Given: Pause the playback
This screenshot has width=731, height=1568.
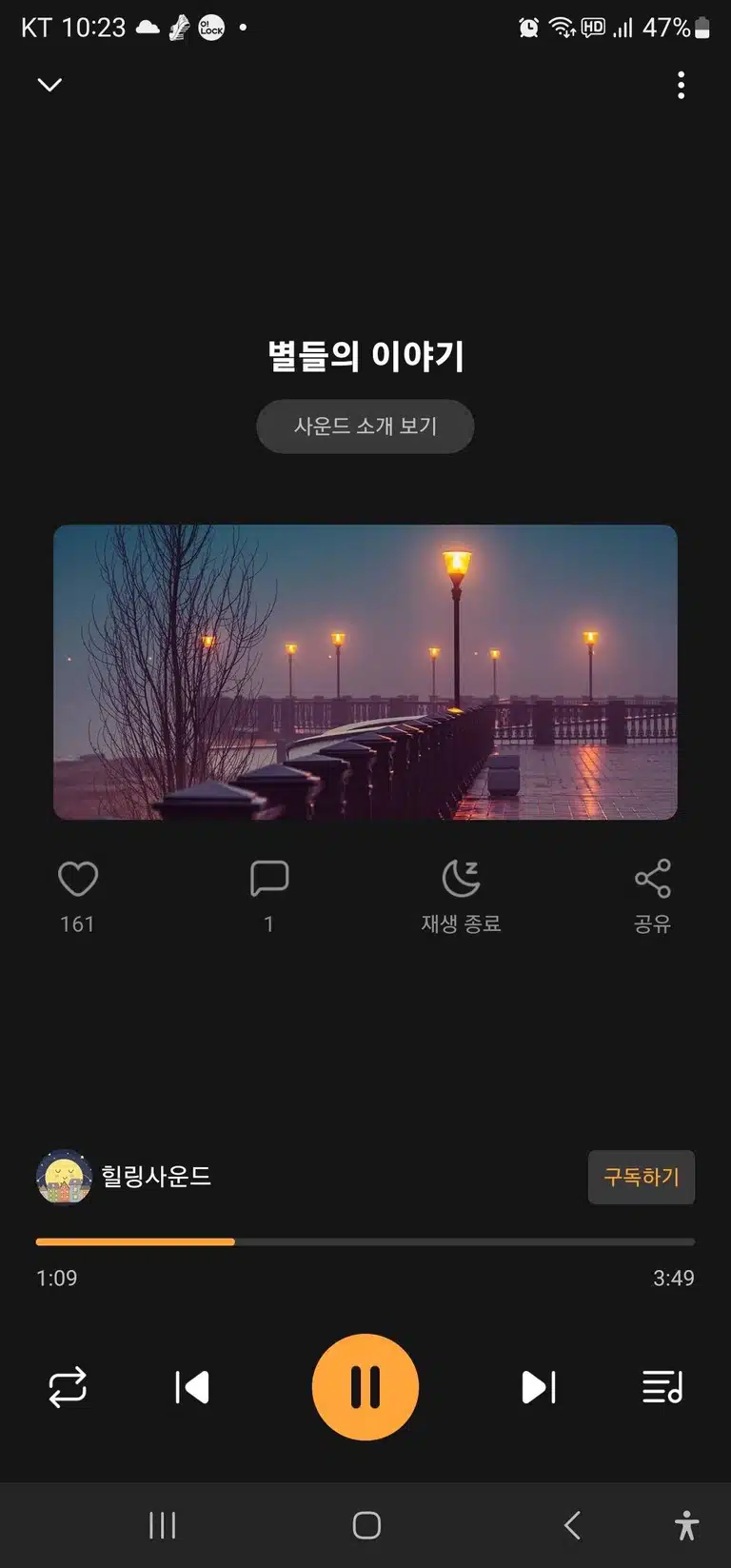Looking at the screenshot, I should [365, 1387].
